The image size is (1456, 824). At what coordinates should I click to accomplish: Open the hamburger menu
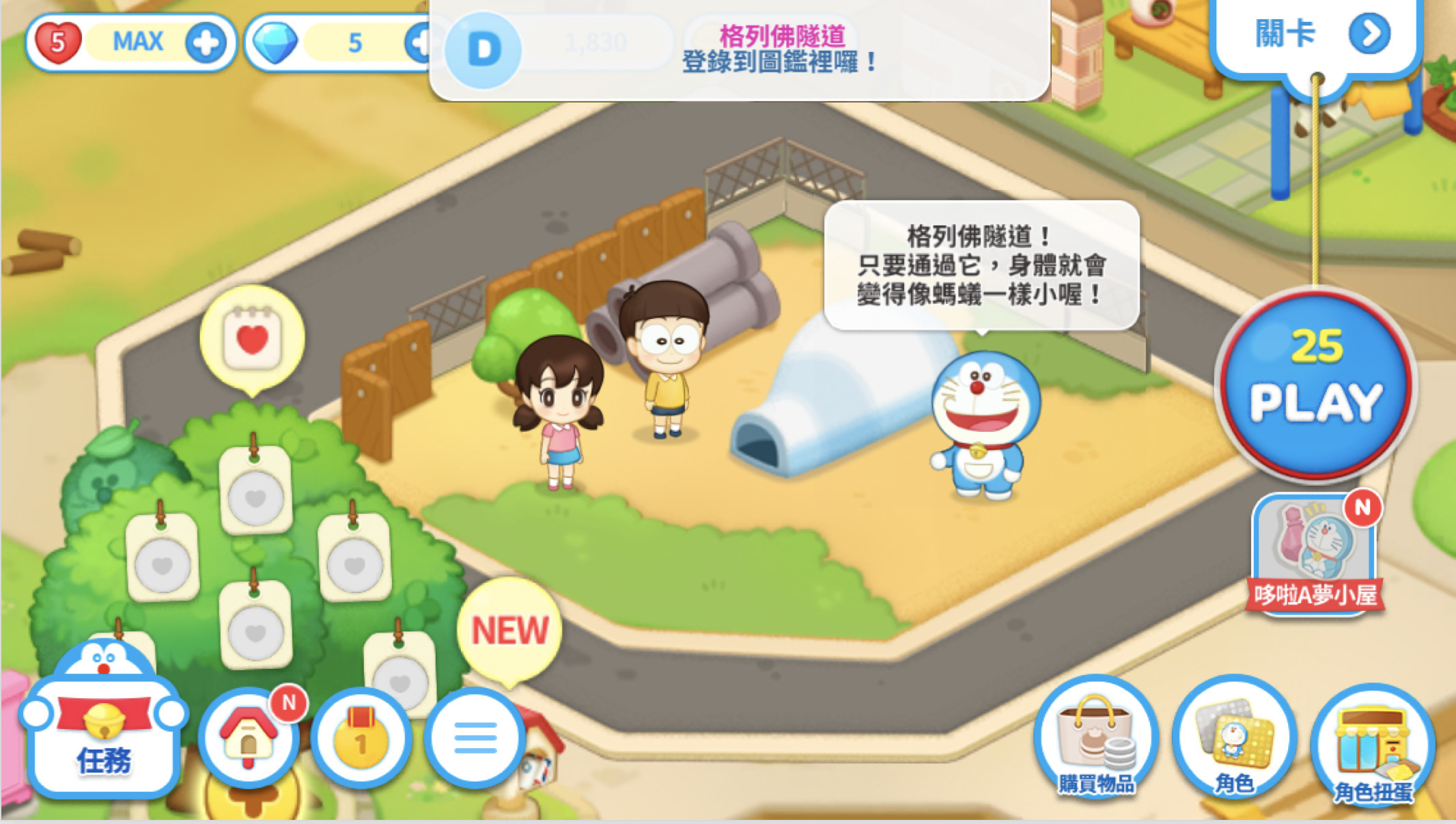[x=475, y=738]
